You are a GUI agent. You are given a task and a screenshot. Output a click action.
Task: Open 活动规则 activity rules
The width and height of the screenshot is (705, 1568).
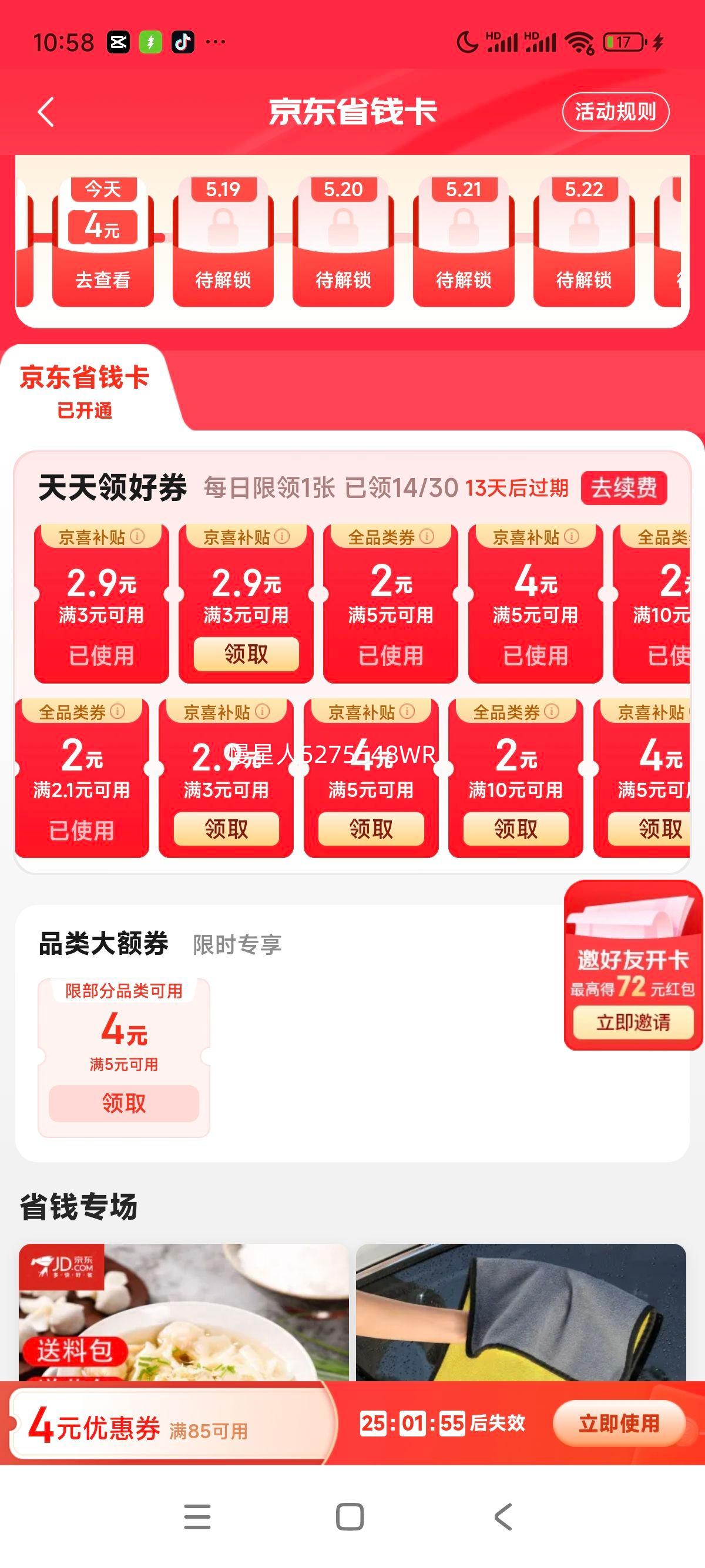pos(615,112)
